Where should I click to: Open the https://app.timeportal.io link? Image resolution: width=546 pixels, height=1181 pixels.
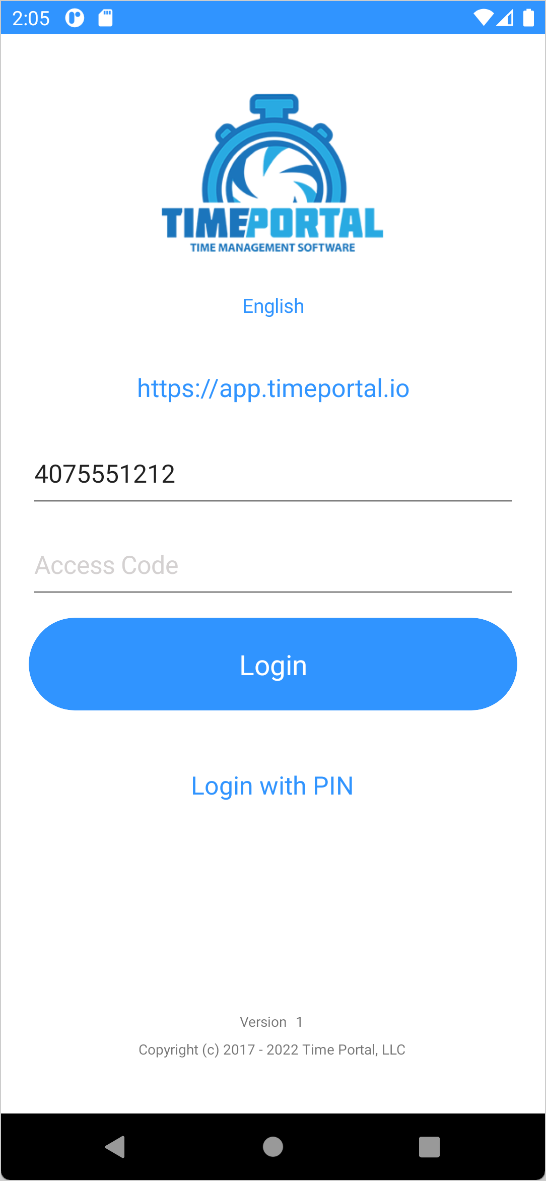pos(273,389)
